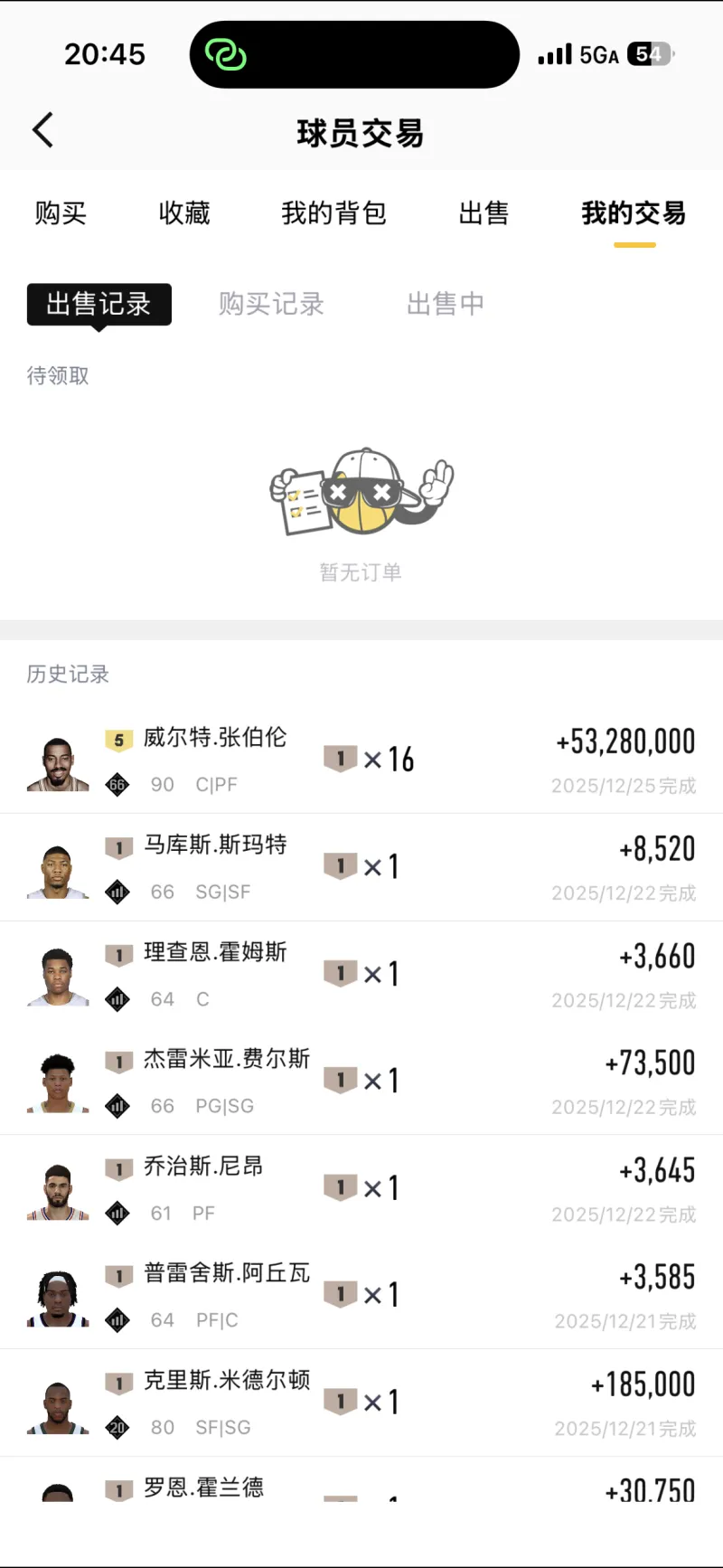View 理查恩.霍姆斯 transaction record
Image resolution: width=723 pixels, height=1568 pixels.
click(361, 974)
